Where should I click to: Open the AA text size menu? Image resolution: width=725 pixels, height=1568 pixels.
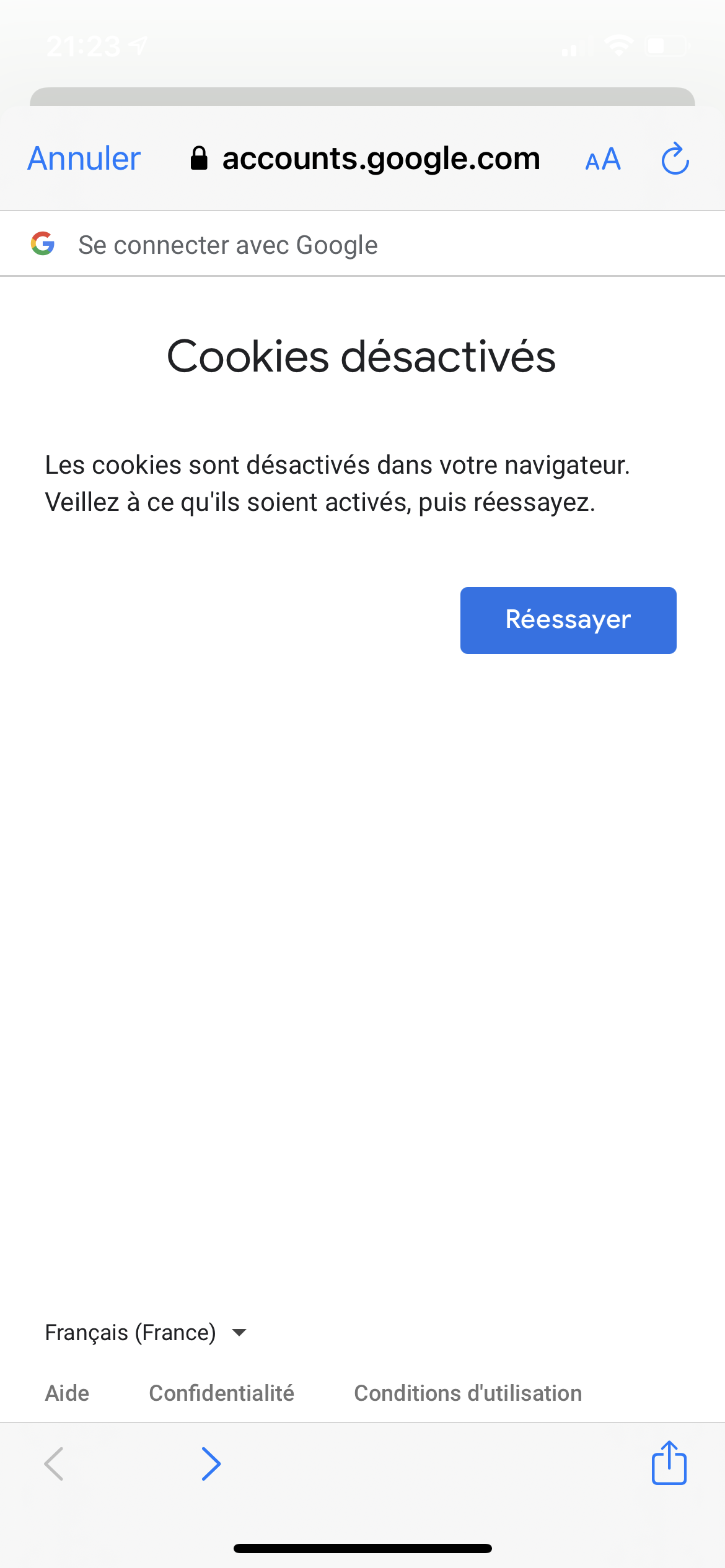tap(603, 160)
